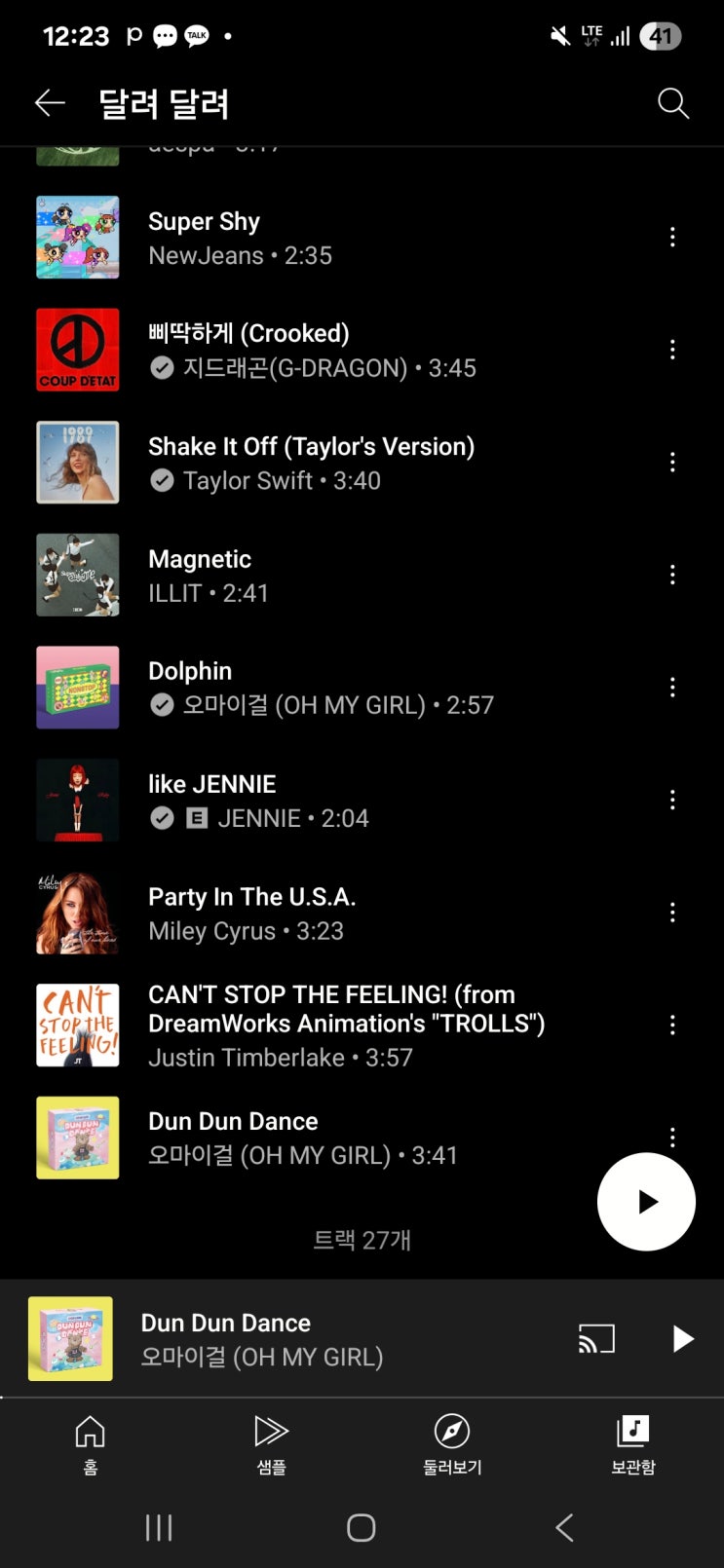Open options for CAN'T STOP THE FEELING!
Viewport: 724px width, 1568px height.
click(x=672, y=1025)
